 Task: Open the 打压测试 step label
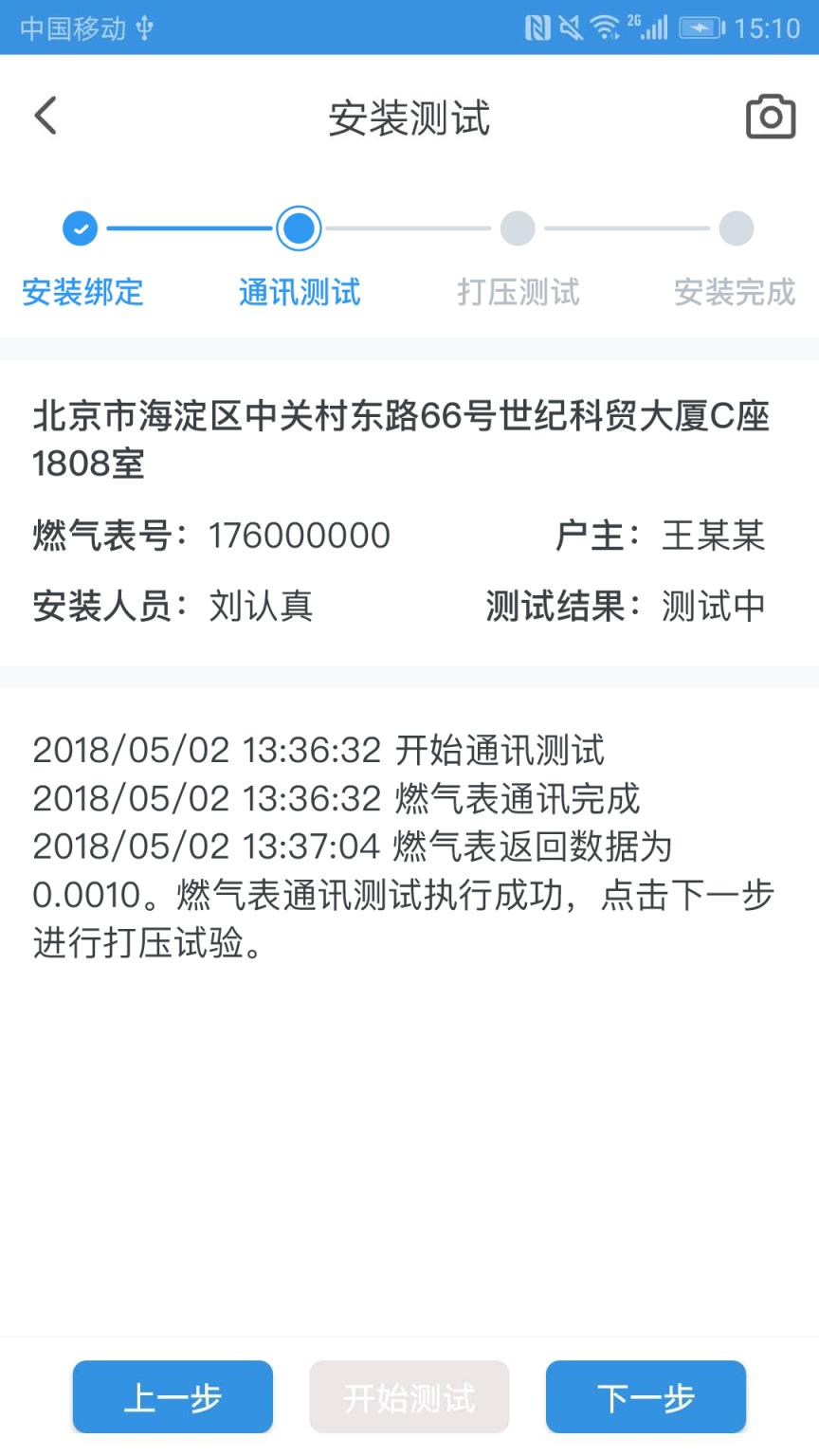tap(518, 294)
